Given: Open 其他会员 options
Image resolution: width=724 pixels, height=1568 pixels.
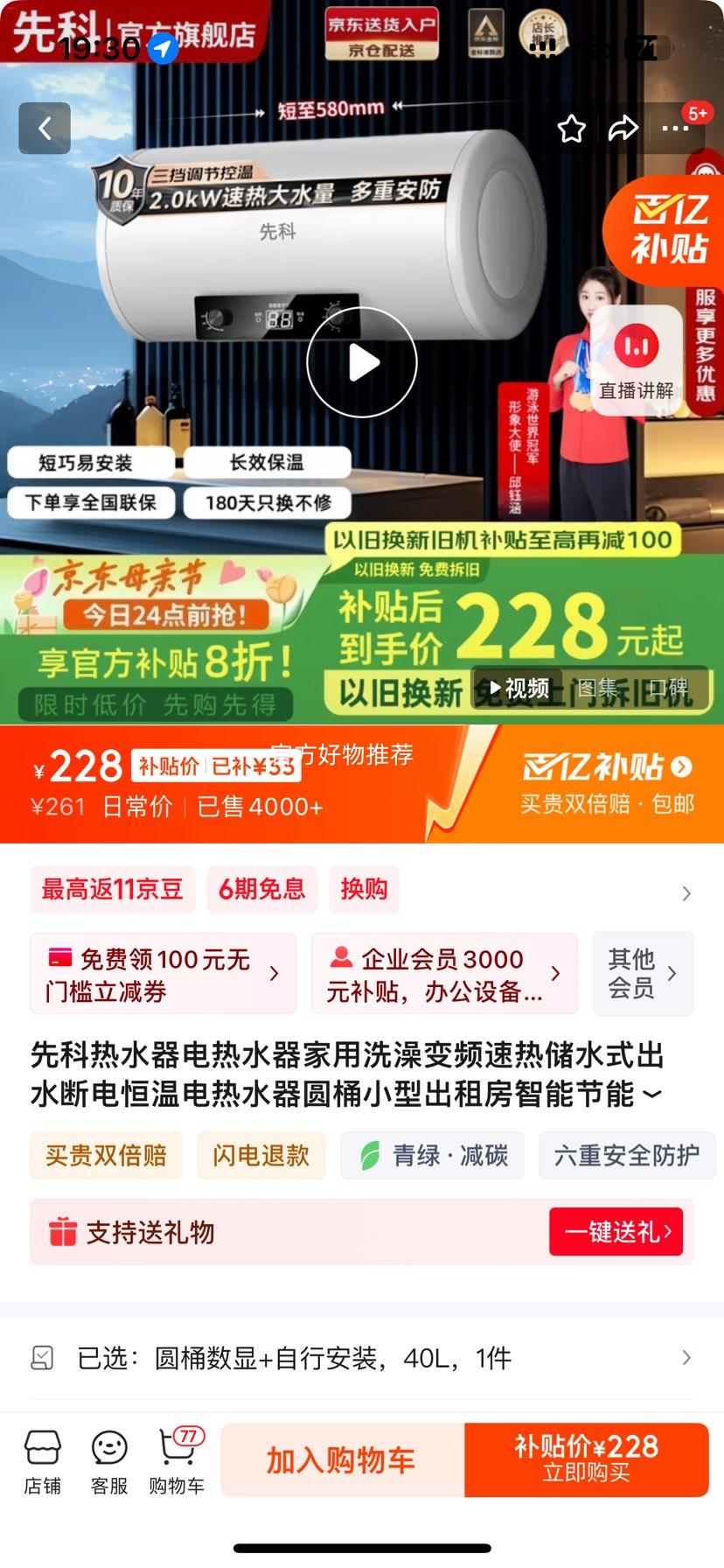Looking at the screenshot, I should pyautogui.click(x=643, y=974).
